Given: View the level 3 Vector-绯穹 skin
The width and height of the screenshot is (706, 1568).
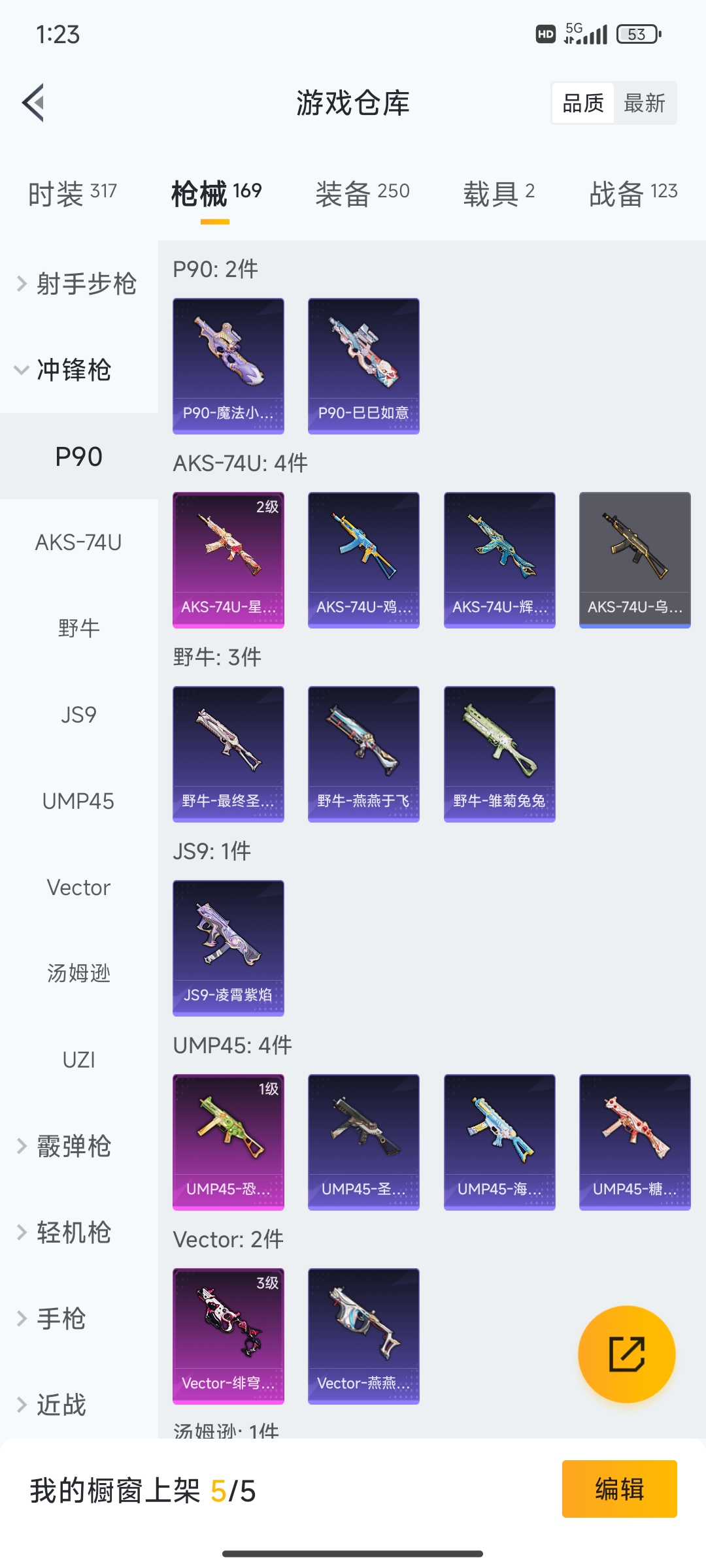Looking at the screenshot, I should (228, 1335).
